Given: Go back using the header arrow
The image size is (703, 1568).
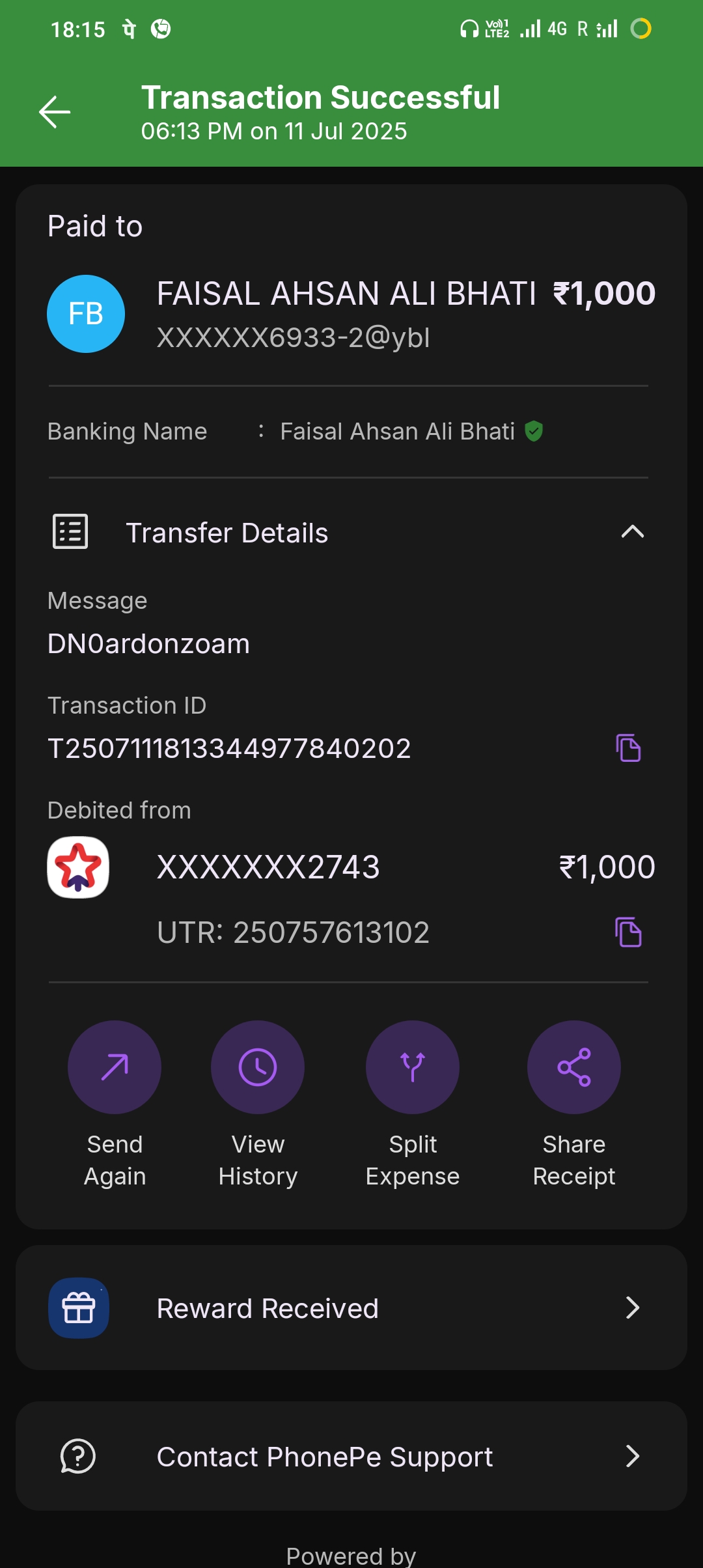Looking at the screenshot, I should pos(55,112).
